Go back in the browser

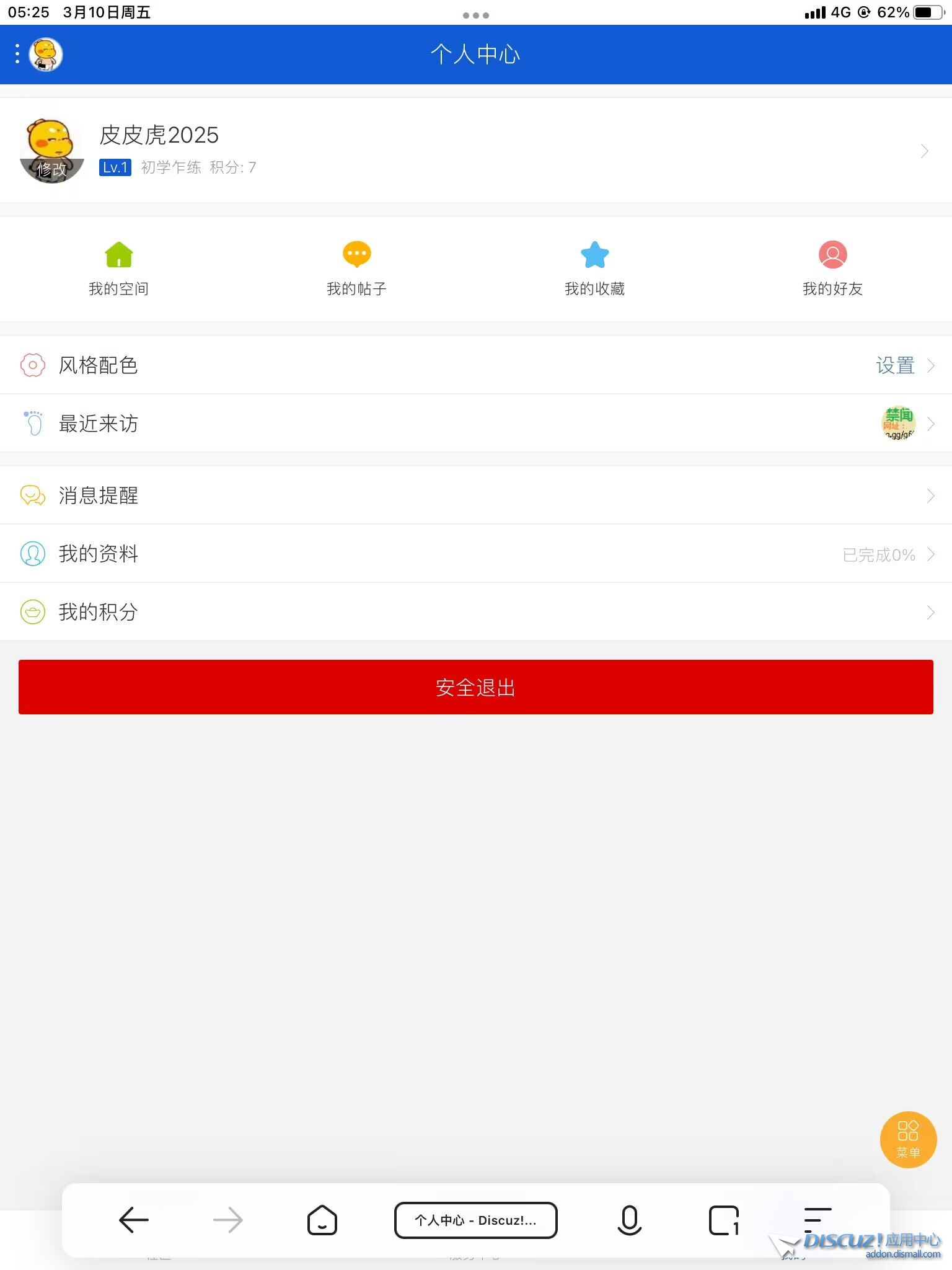click(x=134, y=1220)
